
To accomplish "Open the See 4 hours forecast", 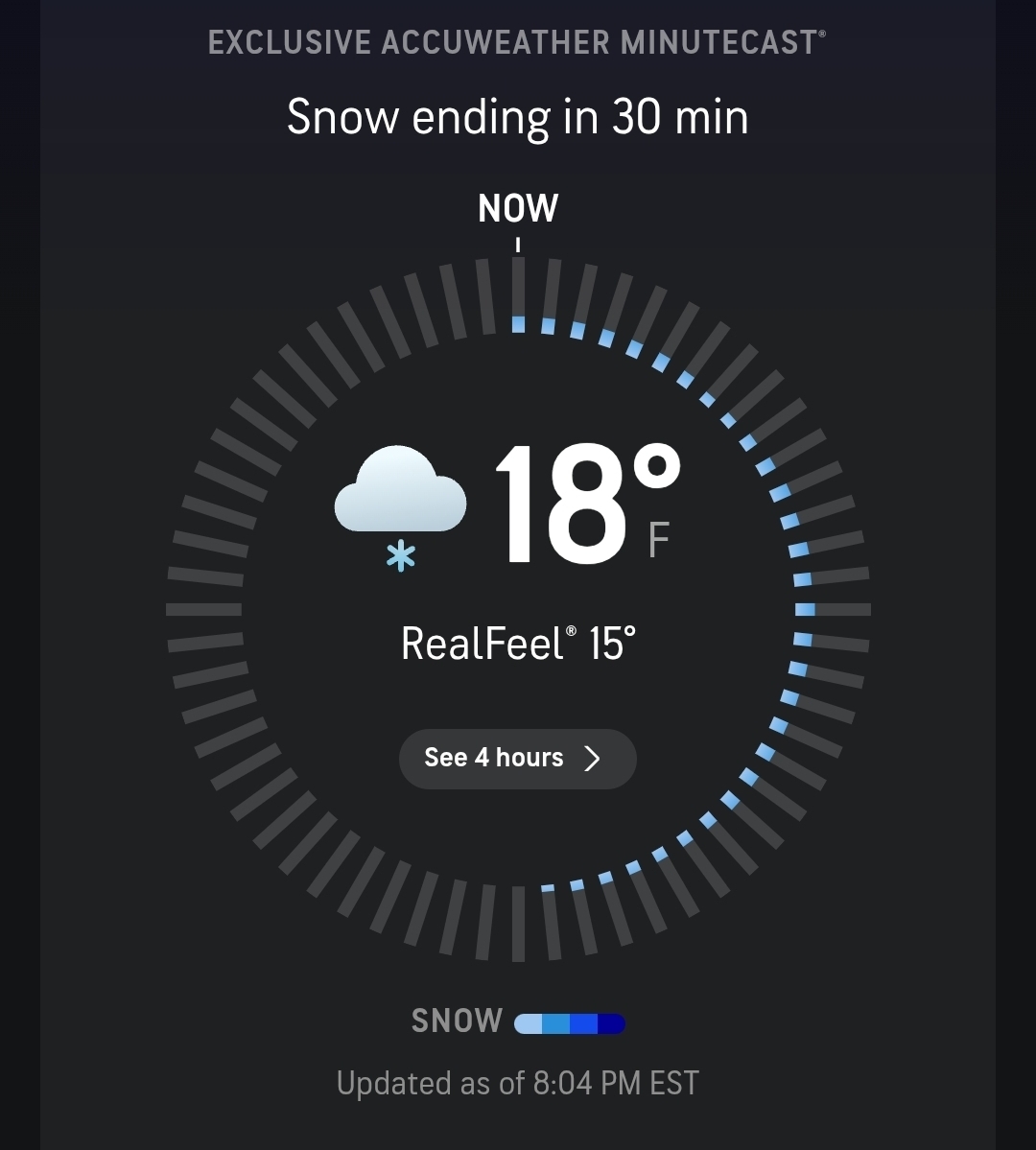I will tap(517, 759).
